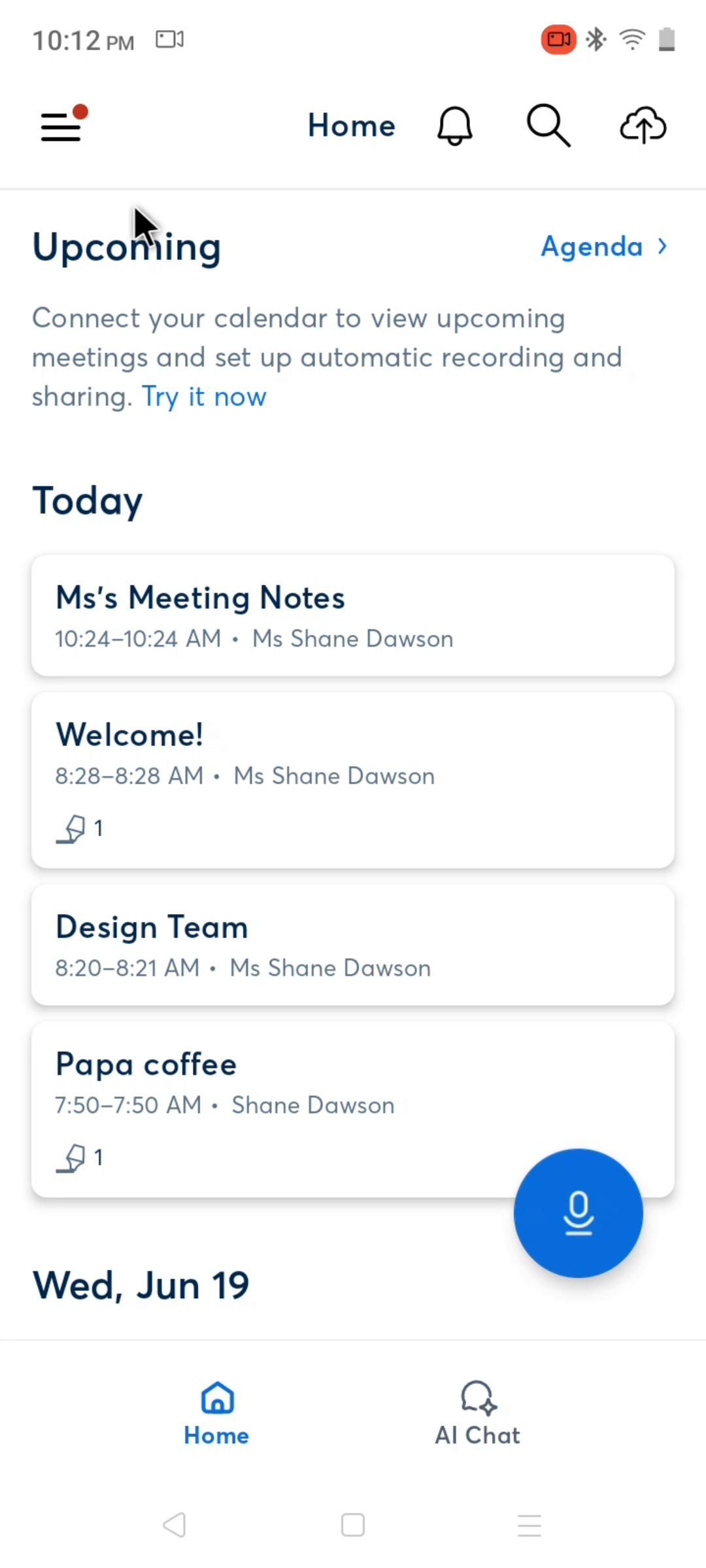Tap the cloud upload icon
Image resolution: width=706 pixels, height=1568 pixels.
(643, 125)
